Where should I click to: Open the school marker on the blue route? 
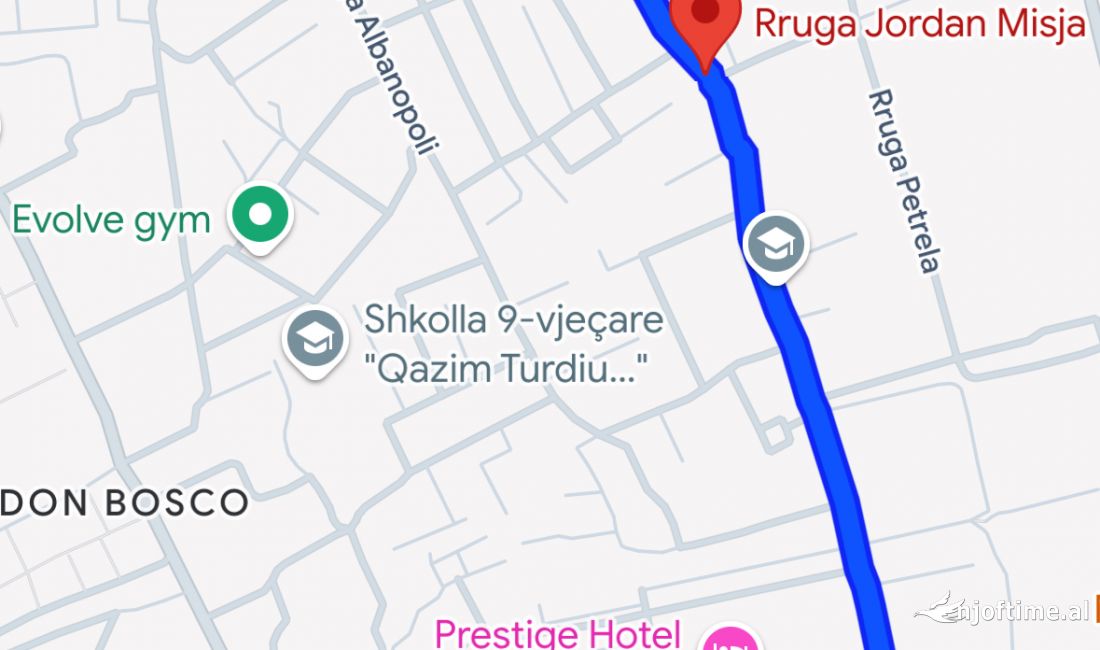point(776,244)
